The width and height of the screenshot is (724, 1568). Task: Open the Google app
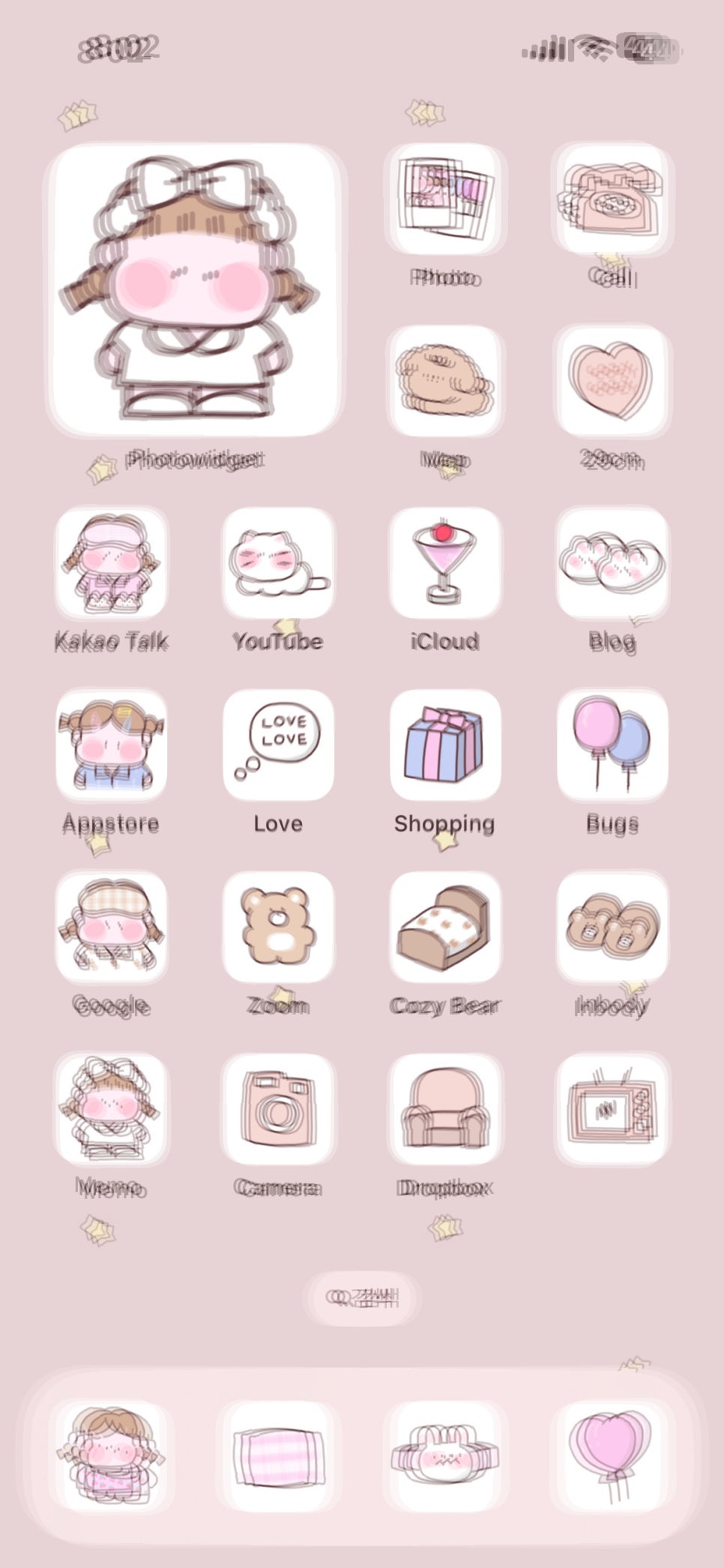pyautogui.click(x=112, y=927)
